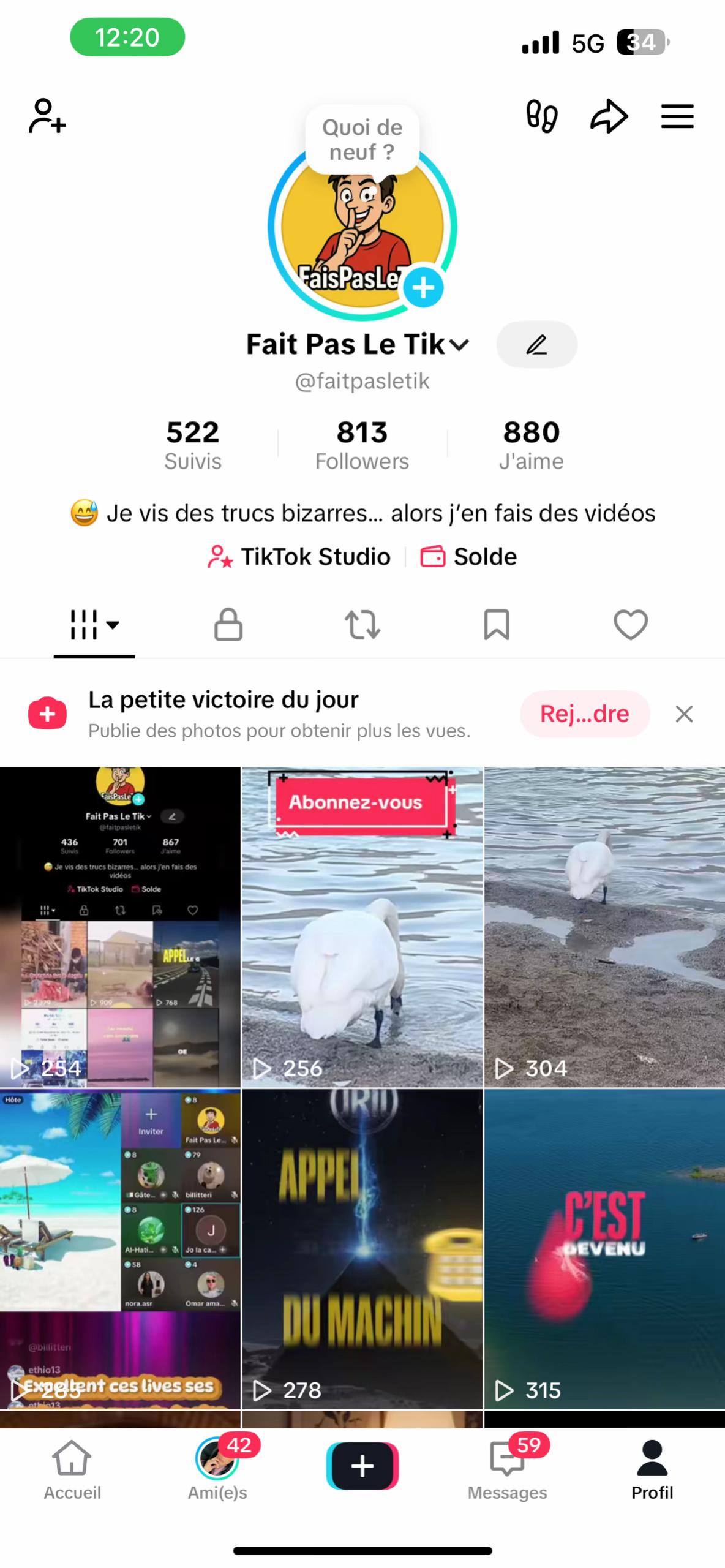The image size is (725, 1568).
Task: Switch to the reposts tab
Action: point(362,625)
